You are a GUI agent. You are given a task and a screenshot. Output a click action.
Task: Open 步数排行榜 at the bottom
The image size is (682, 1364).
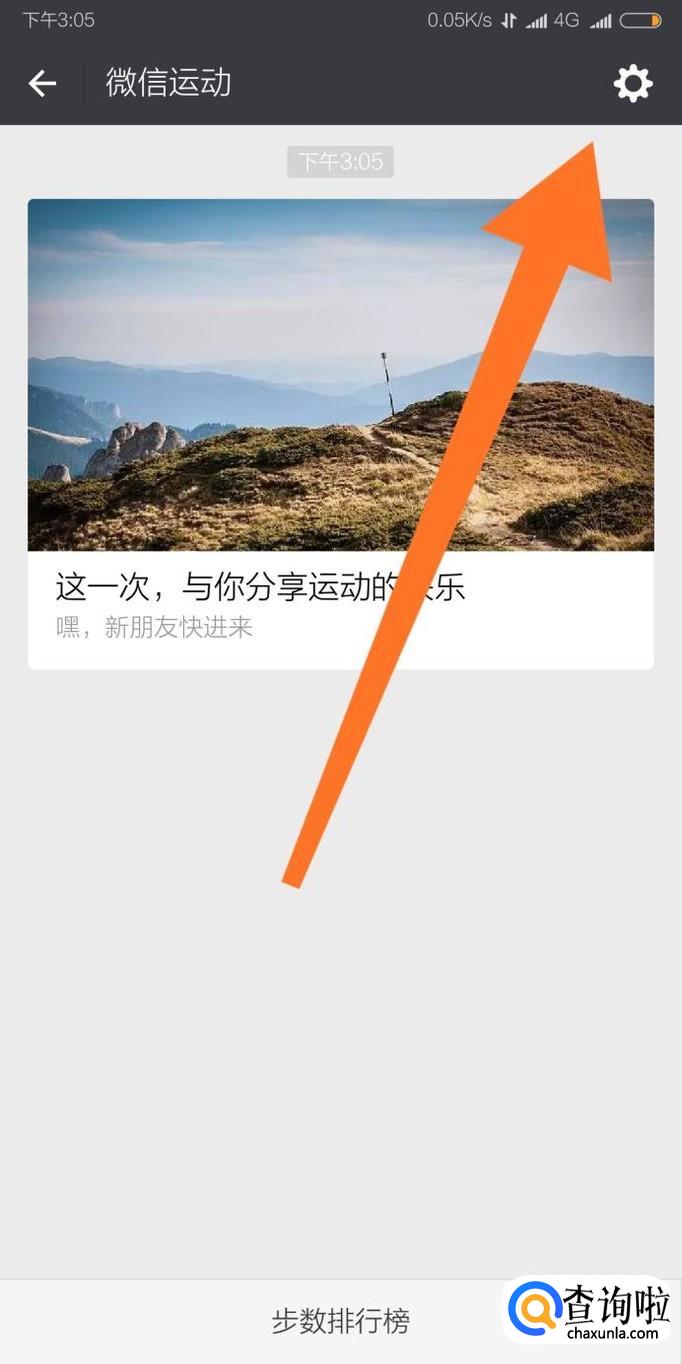click(x=340, y=1320)
